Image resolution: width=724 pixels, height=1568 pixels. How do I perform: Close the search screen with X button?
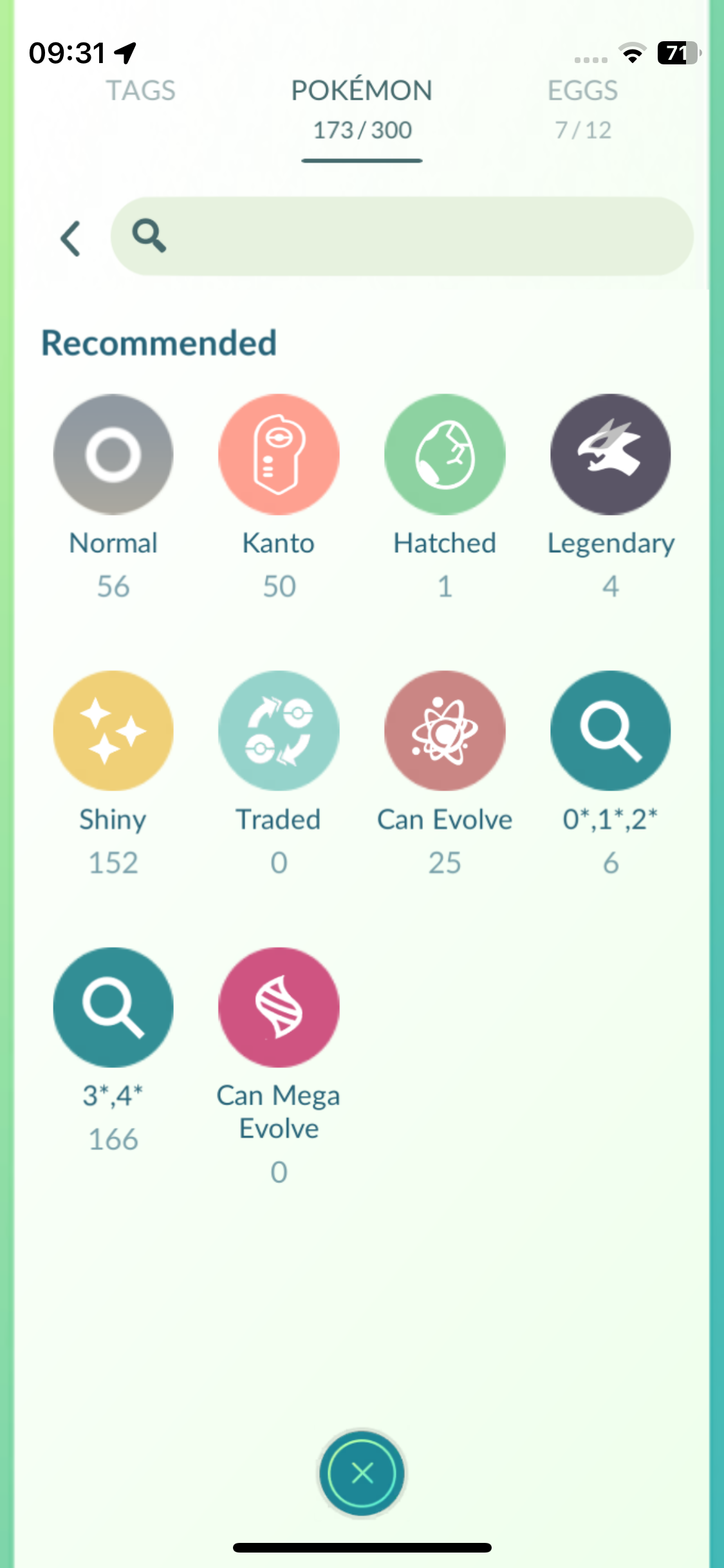pos(362,1473)
